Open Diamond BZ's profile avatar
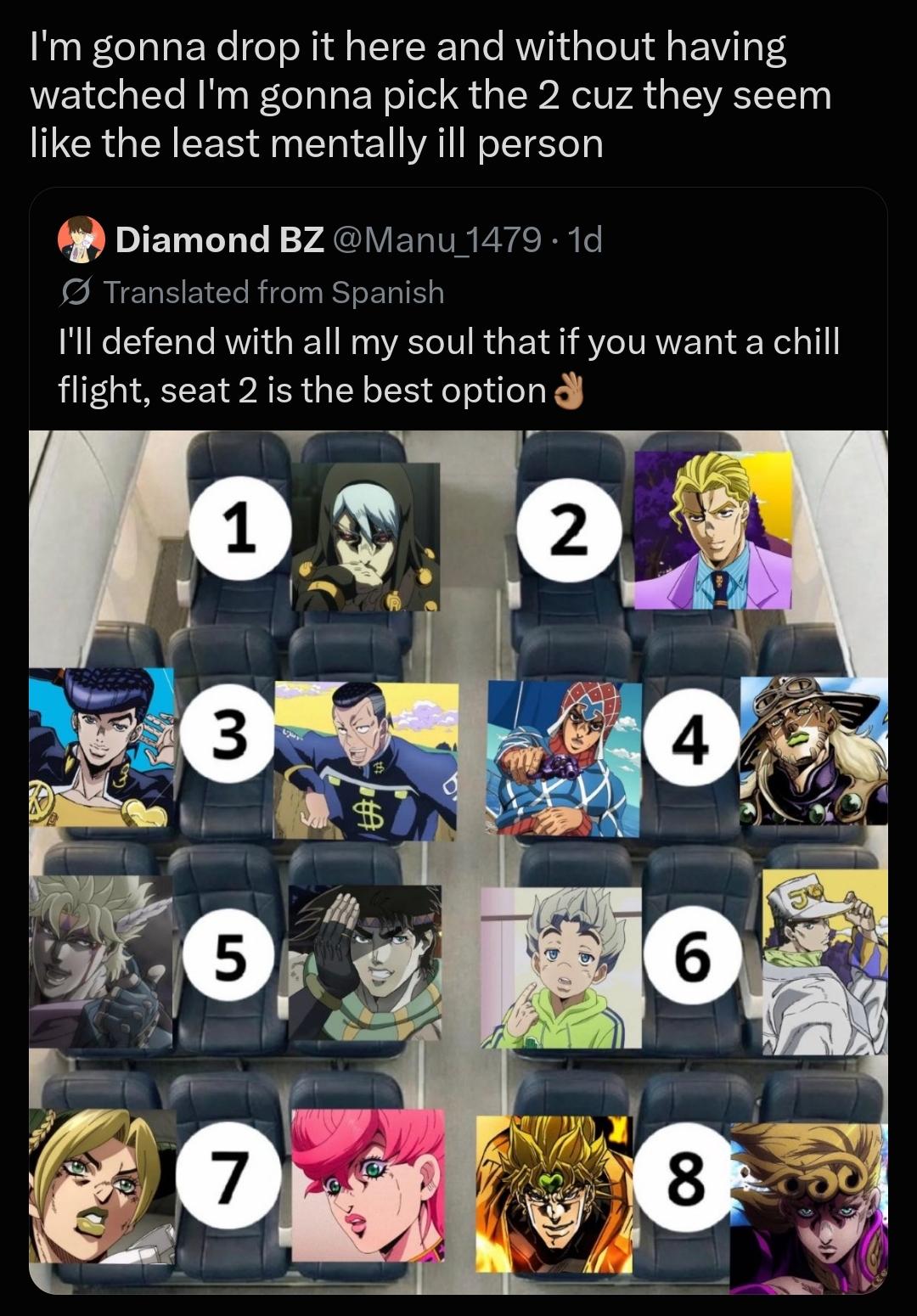The height and width of the screenshot is (1316, 917). click(x=81, y=239)
